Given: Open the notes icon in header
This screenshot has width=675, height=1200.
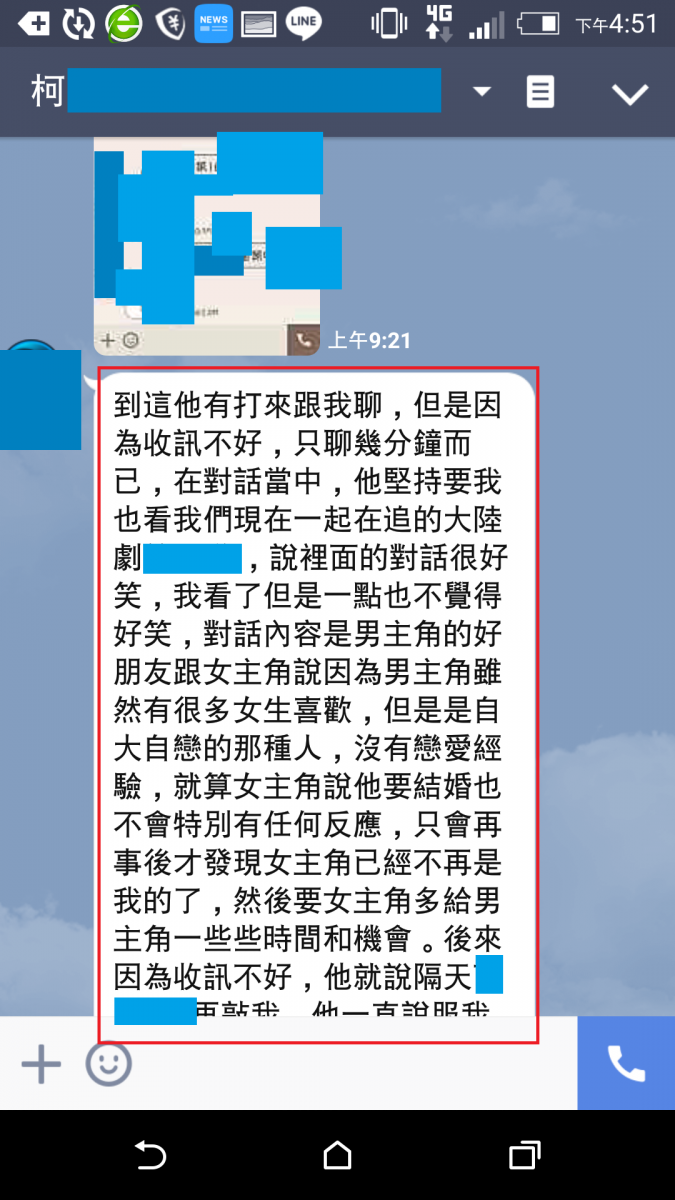Looking at the screenshot, I should 540,93.
